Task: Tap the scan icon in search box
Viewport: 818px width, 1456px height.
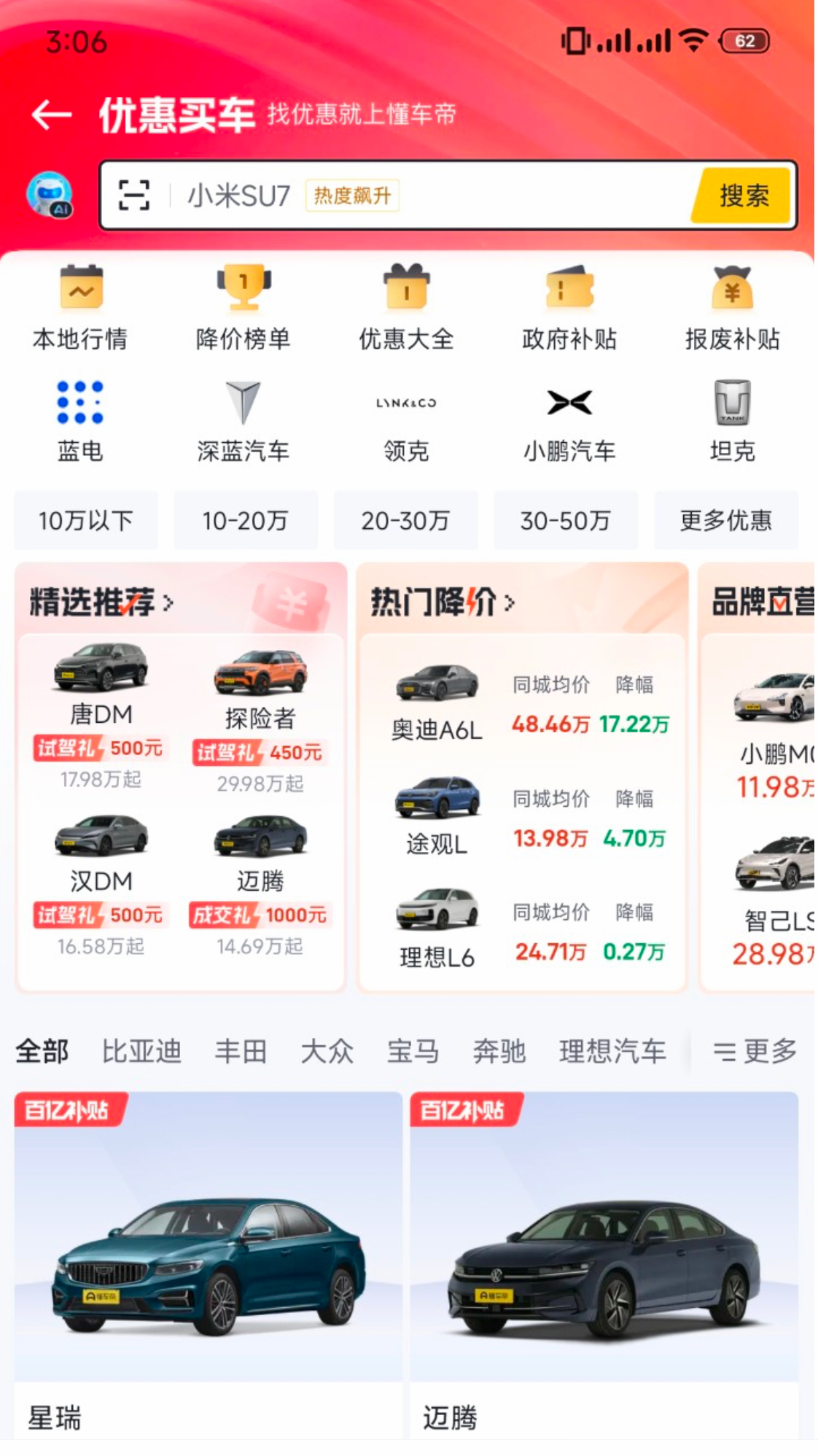Action: [x=134, y=195]
